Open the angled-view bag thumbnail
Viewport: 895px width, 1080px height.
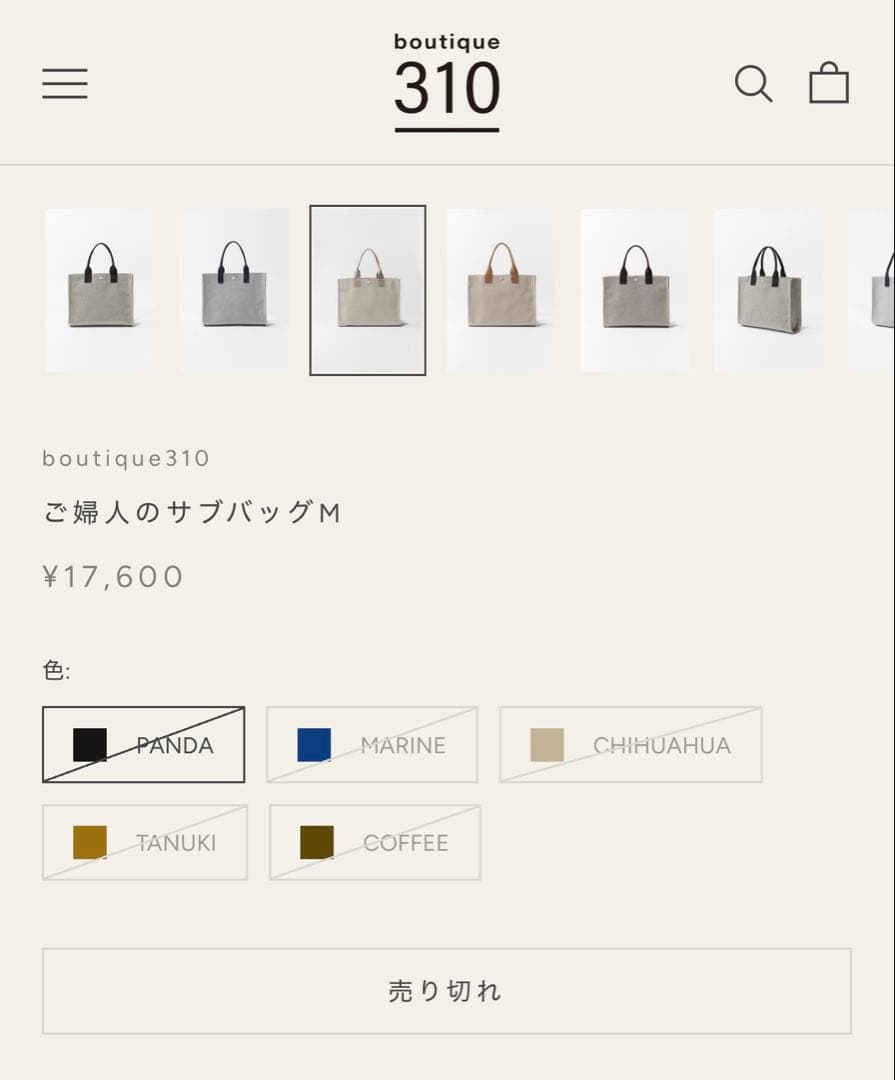tap(768, 290)
